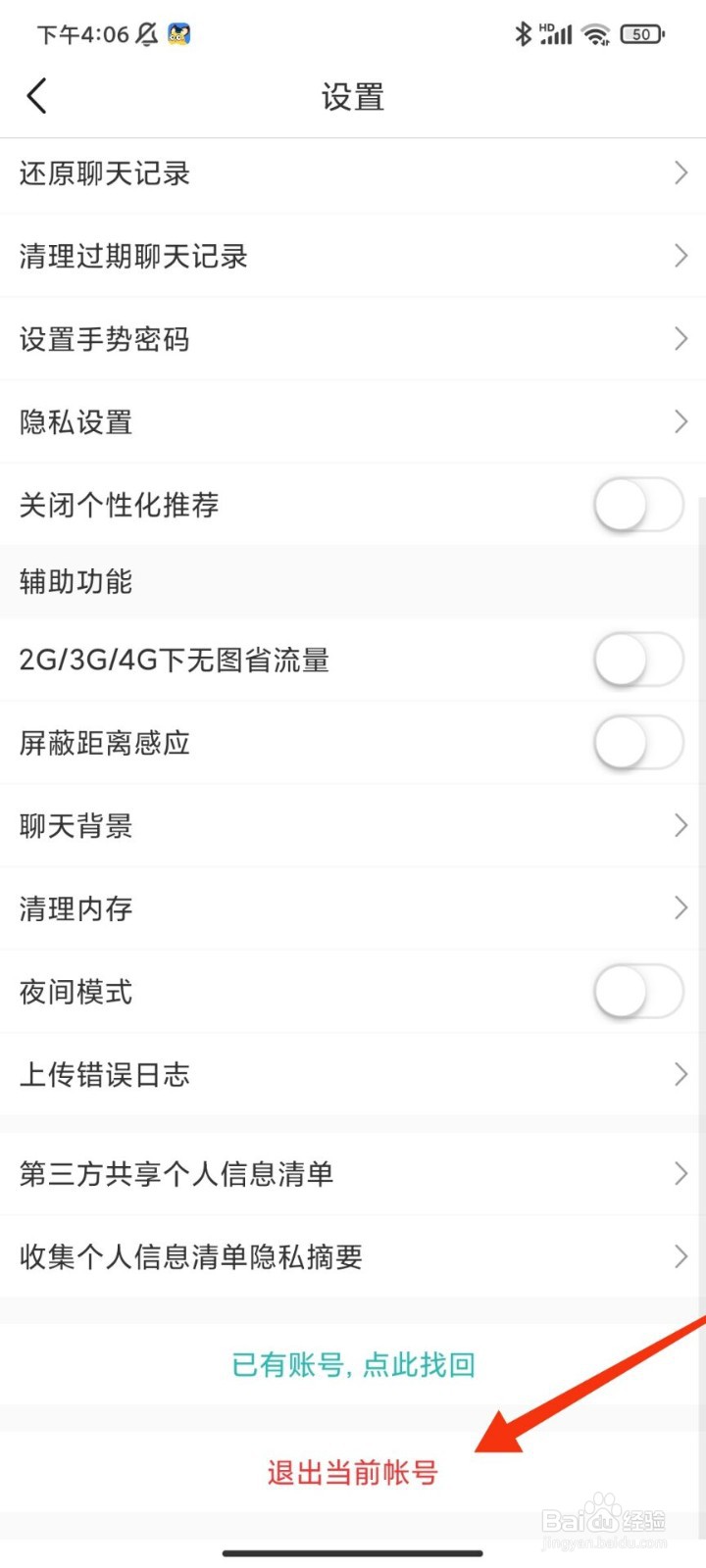Viewport: 706px width, 1568px height.
Task: Turn on 2G/3G/4G下无图省流量
Action: (x=638, y=660)
